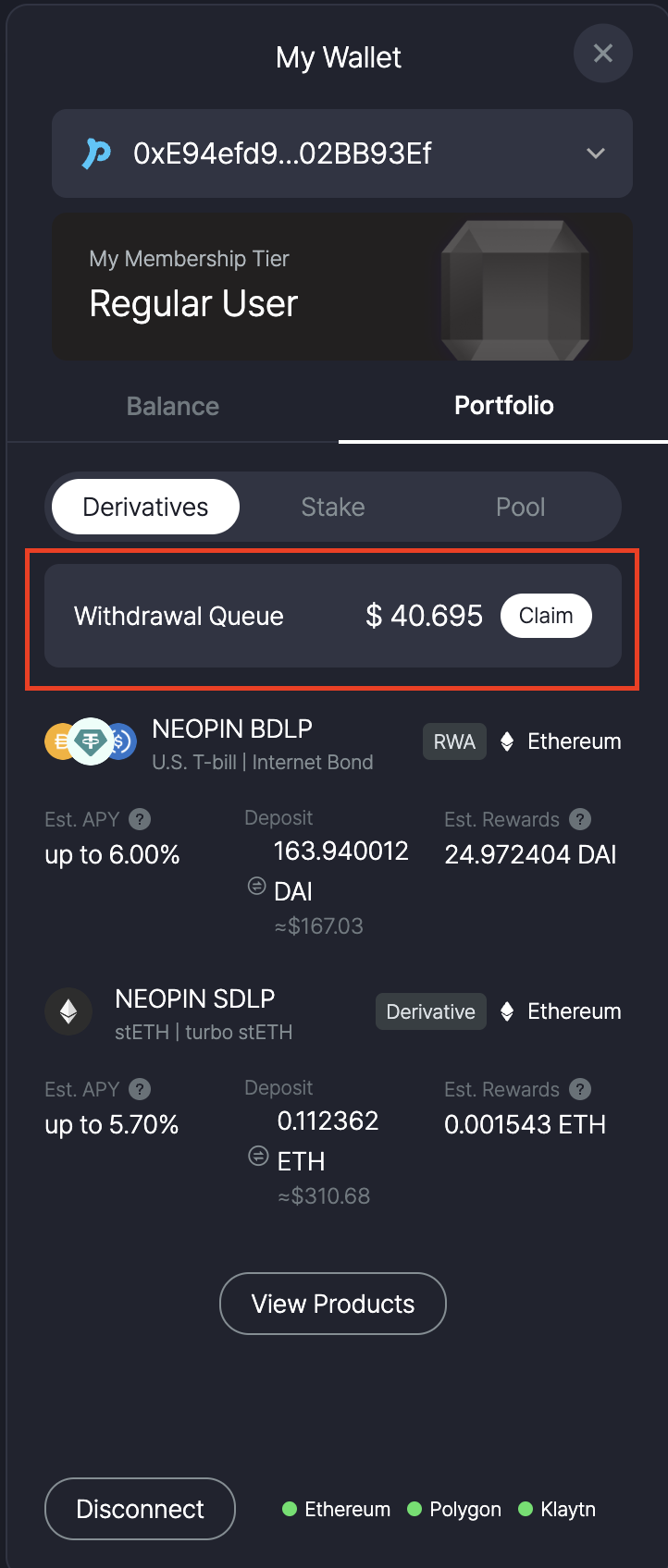This screenshot has width=668, height=1568.
Task: Show Est. APY help for NEOPIN BDLP
Action: [140, 819]
